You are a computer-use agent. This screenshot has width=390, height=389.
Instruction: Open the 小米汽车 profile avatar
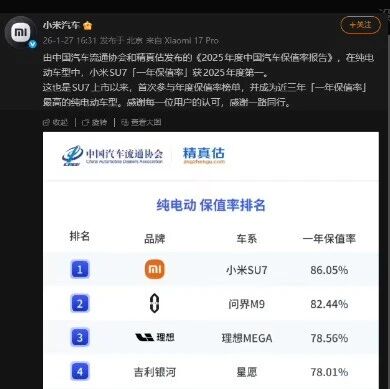21,32
